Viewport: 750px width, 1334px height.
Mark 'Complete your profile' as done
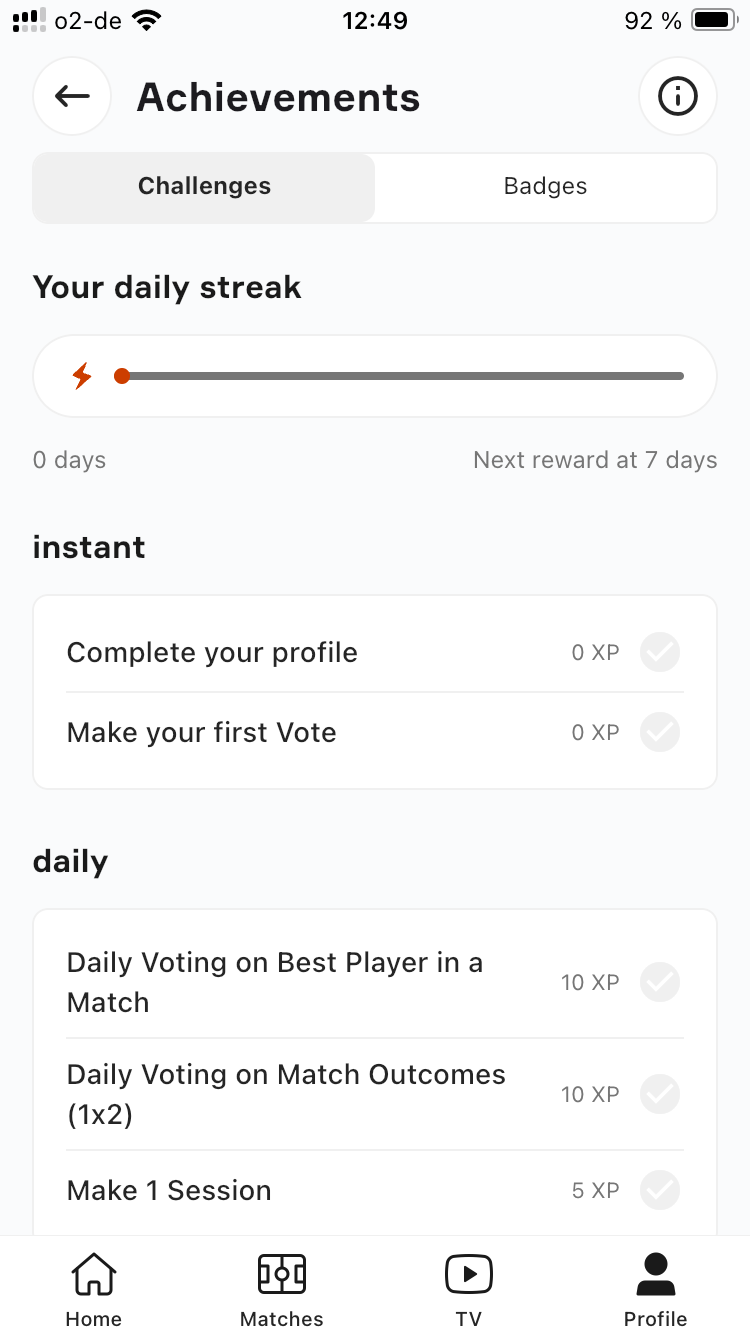coord(659,652)
